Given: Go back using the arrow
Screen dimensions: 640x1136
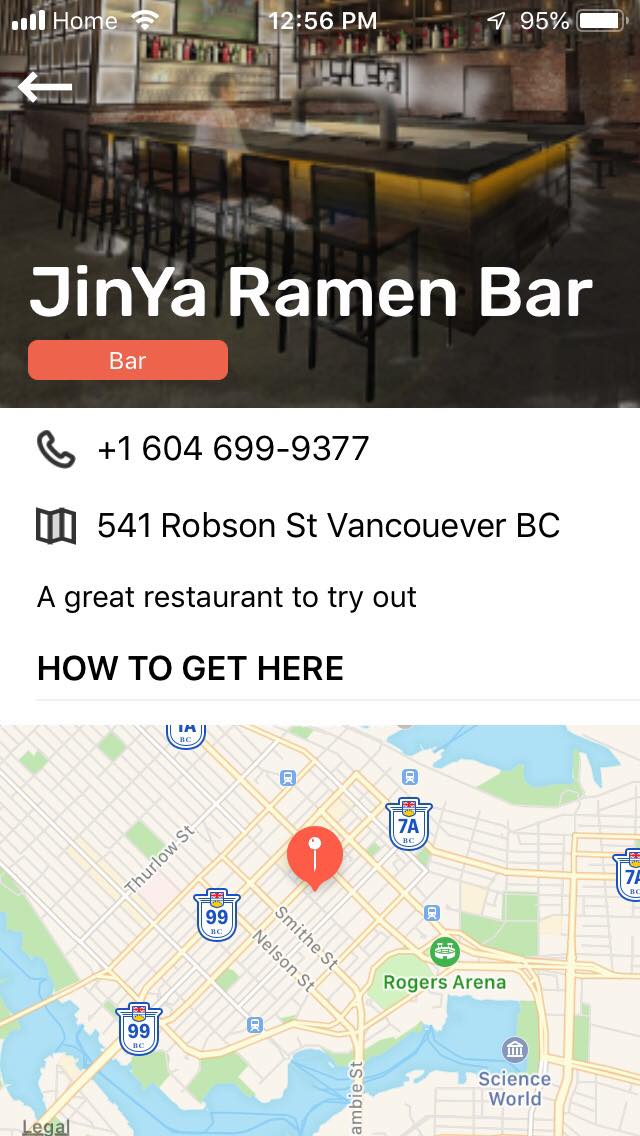Looking at the screenshot, I should tap(45, 88).
